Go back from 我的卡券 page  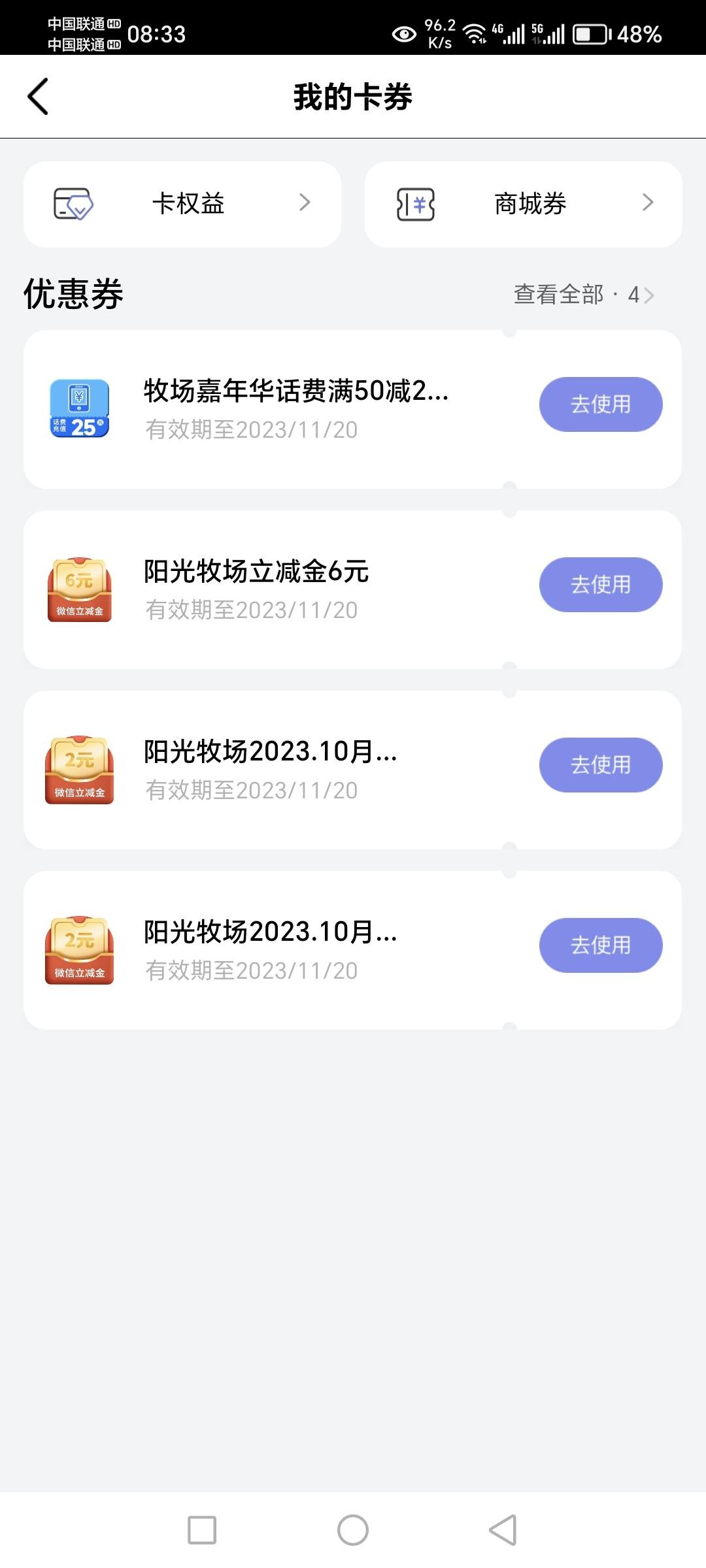tap(38, 97)
